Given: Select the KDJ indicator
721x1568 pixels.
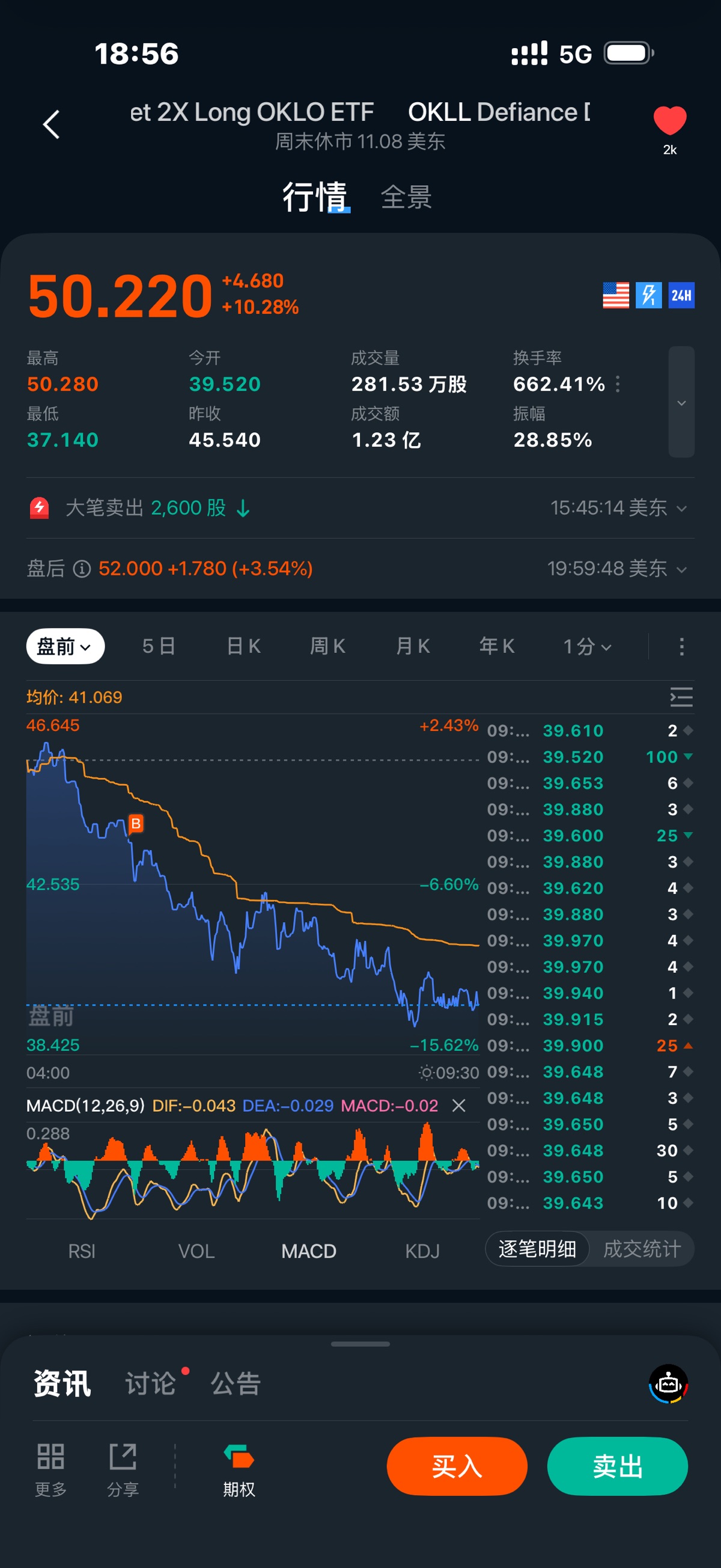Looking at the screenshot, I should click(x=422, y=1252).
